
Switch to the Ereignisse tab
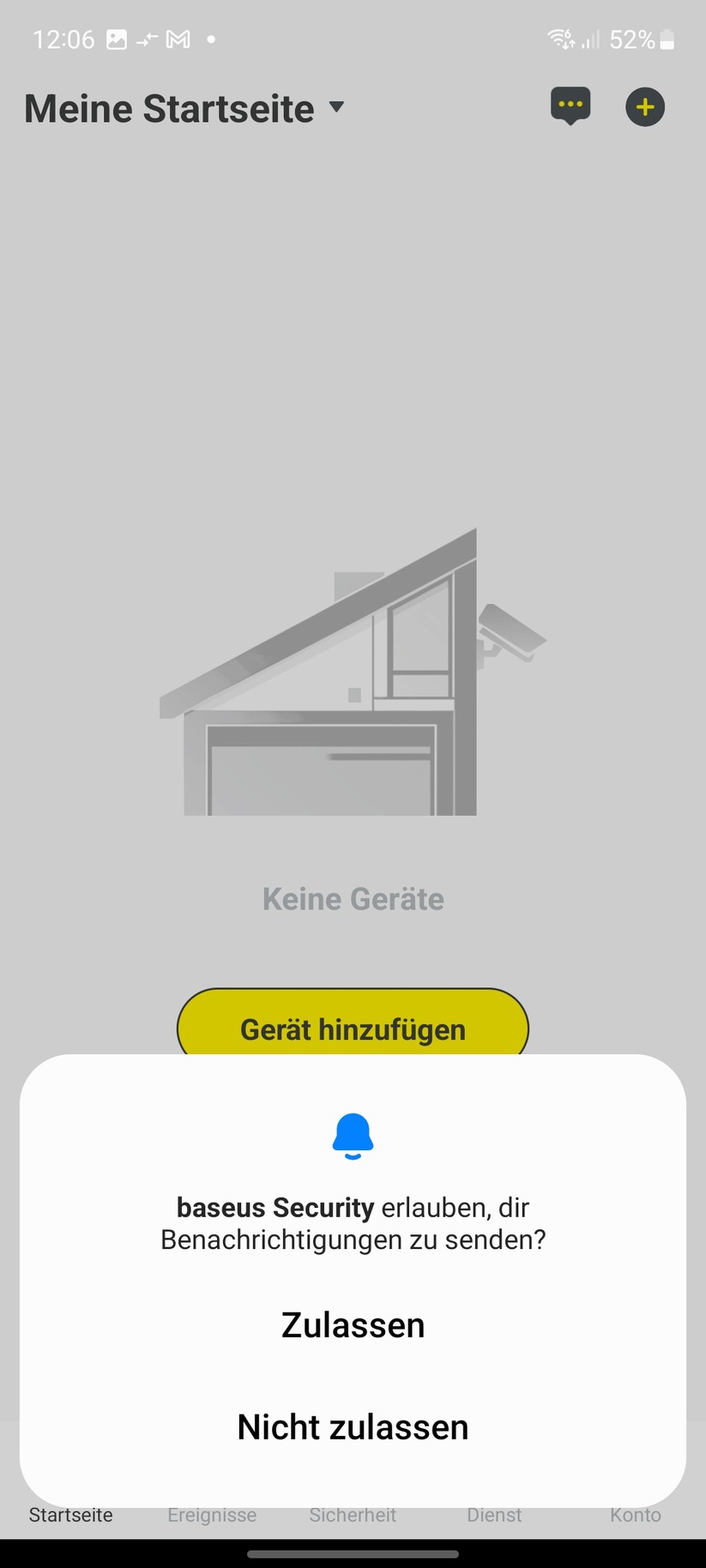point(211,1515)
